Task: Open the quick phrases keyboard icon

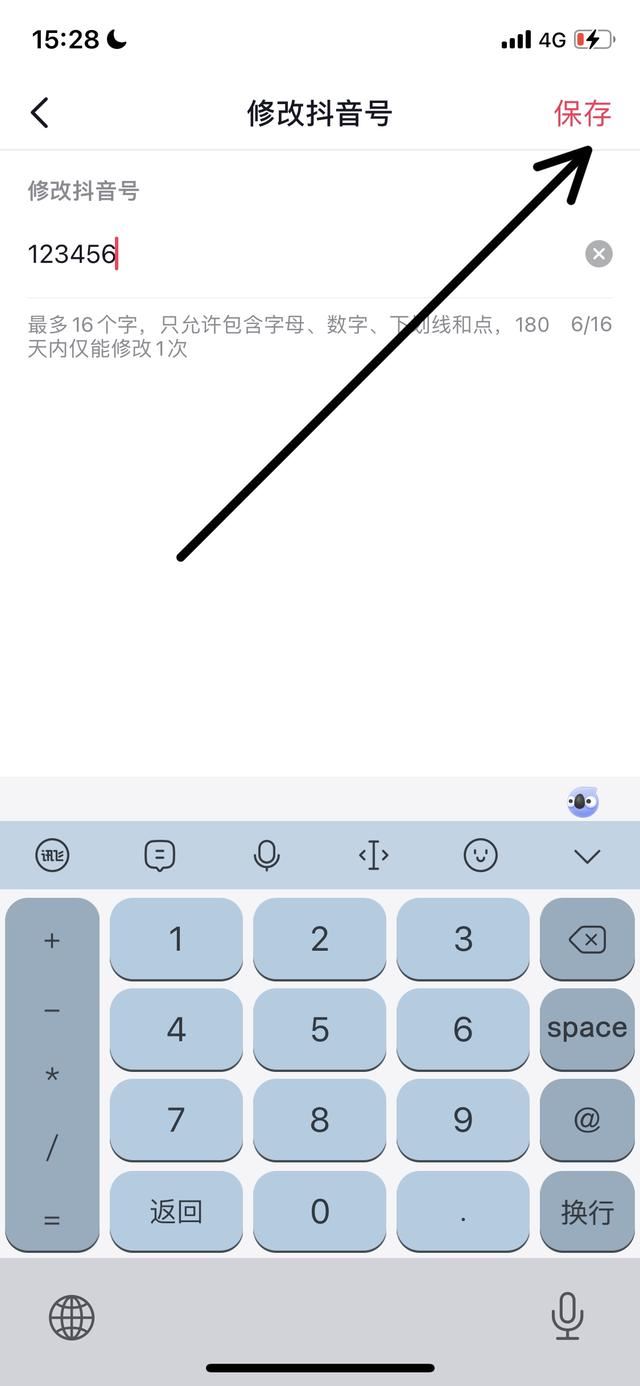Action: [x=160, y=855]
